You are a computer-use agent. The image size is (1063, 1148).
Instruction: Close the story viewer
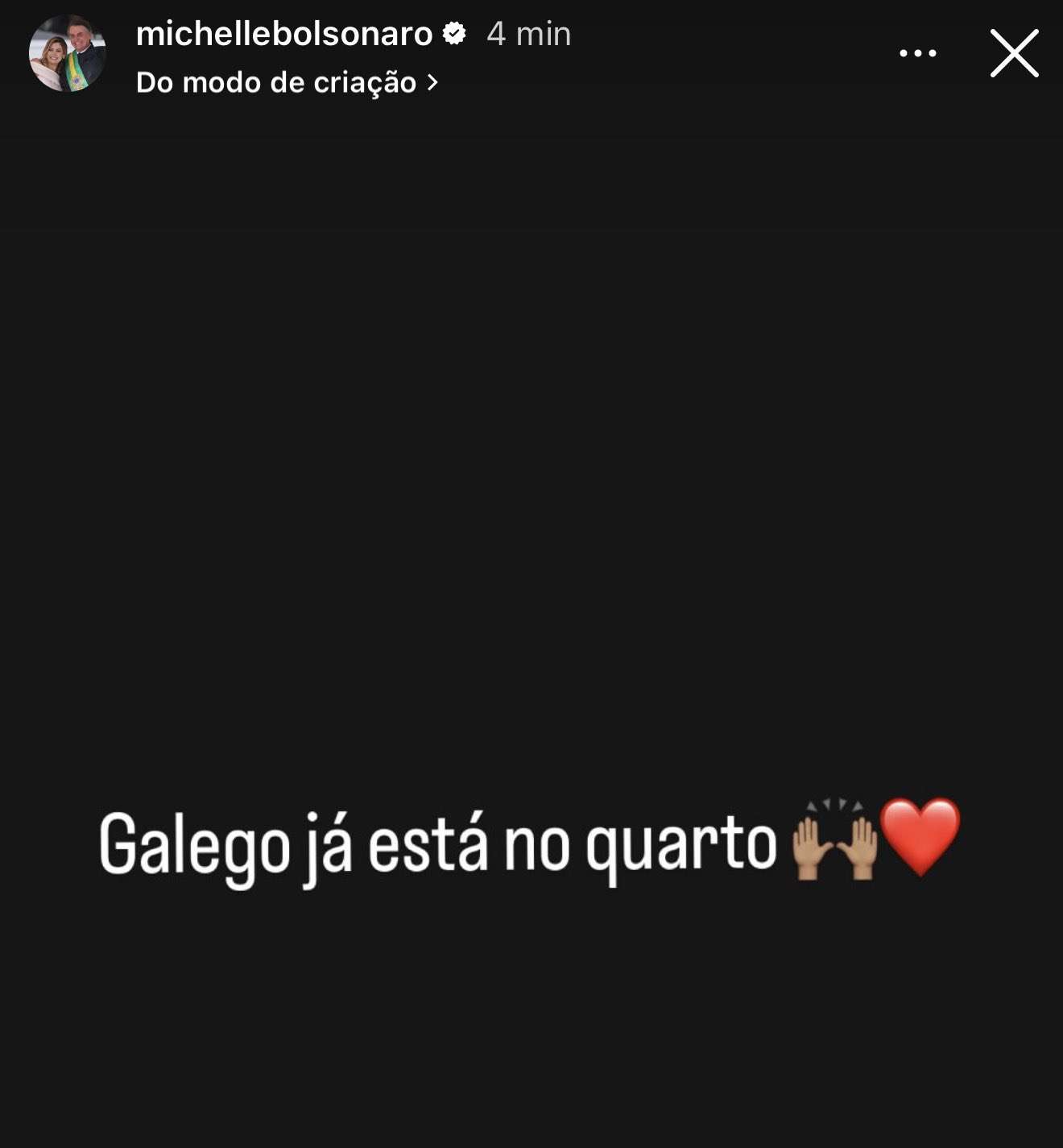pyautogui.click(x=1014, y=53)
